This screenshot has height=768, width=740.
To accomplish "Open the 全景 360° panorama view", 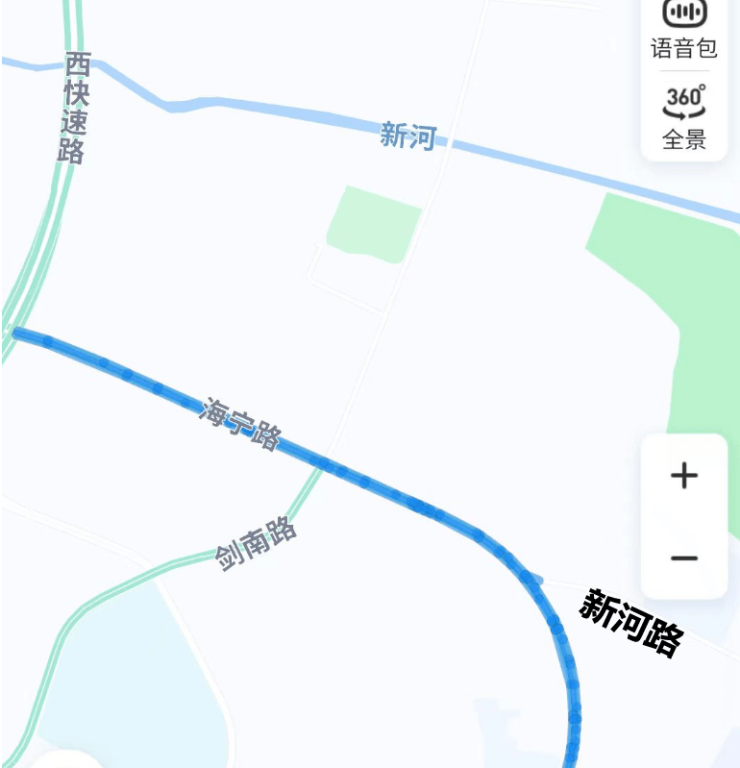I will (684, 117).
